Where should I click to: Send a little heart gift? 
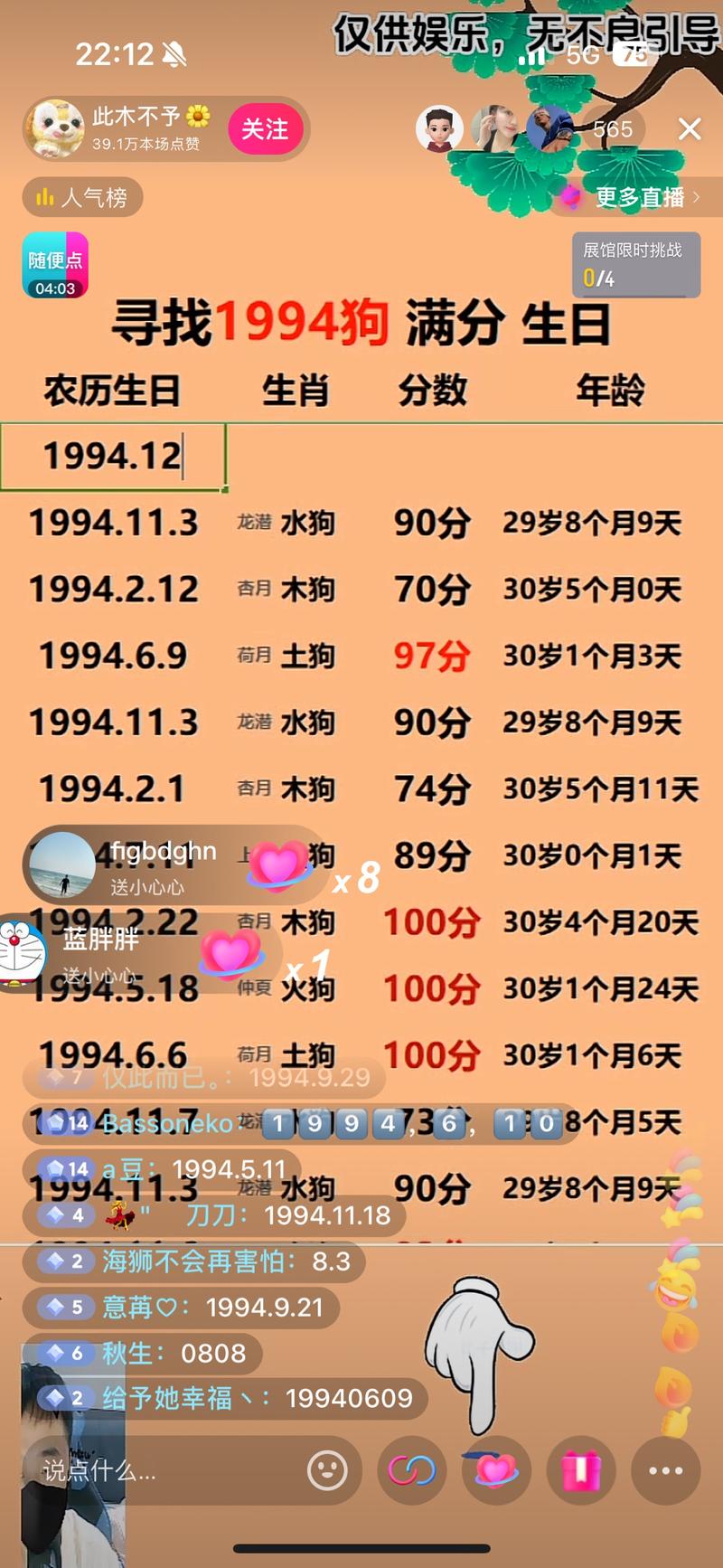[495, 1471]
